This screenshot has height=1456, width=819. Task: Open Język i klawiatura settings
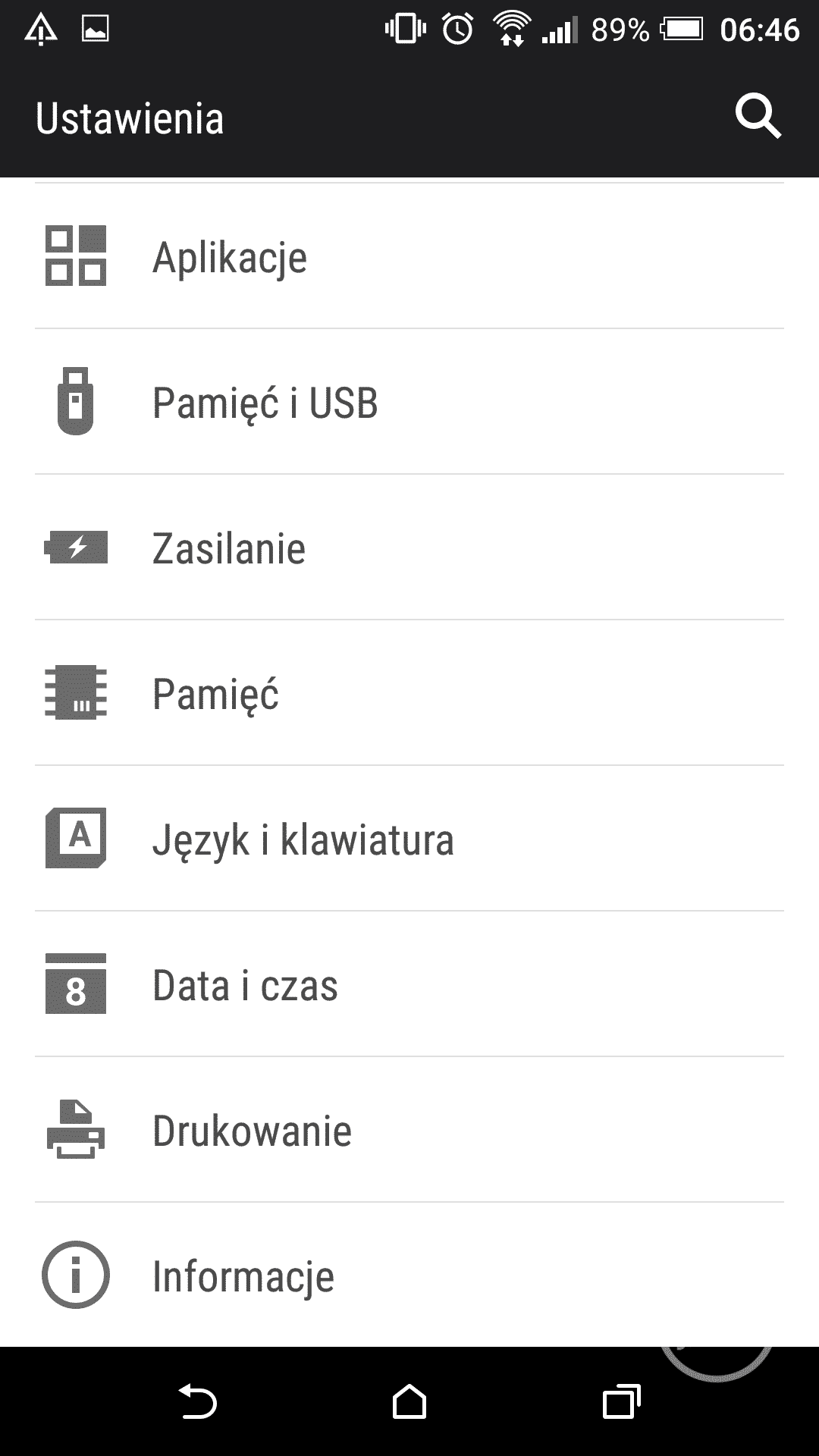point(409,839)
